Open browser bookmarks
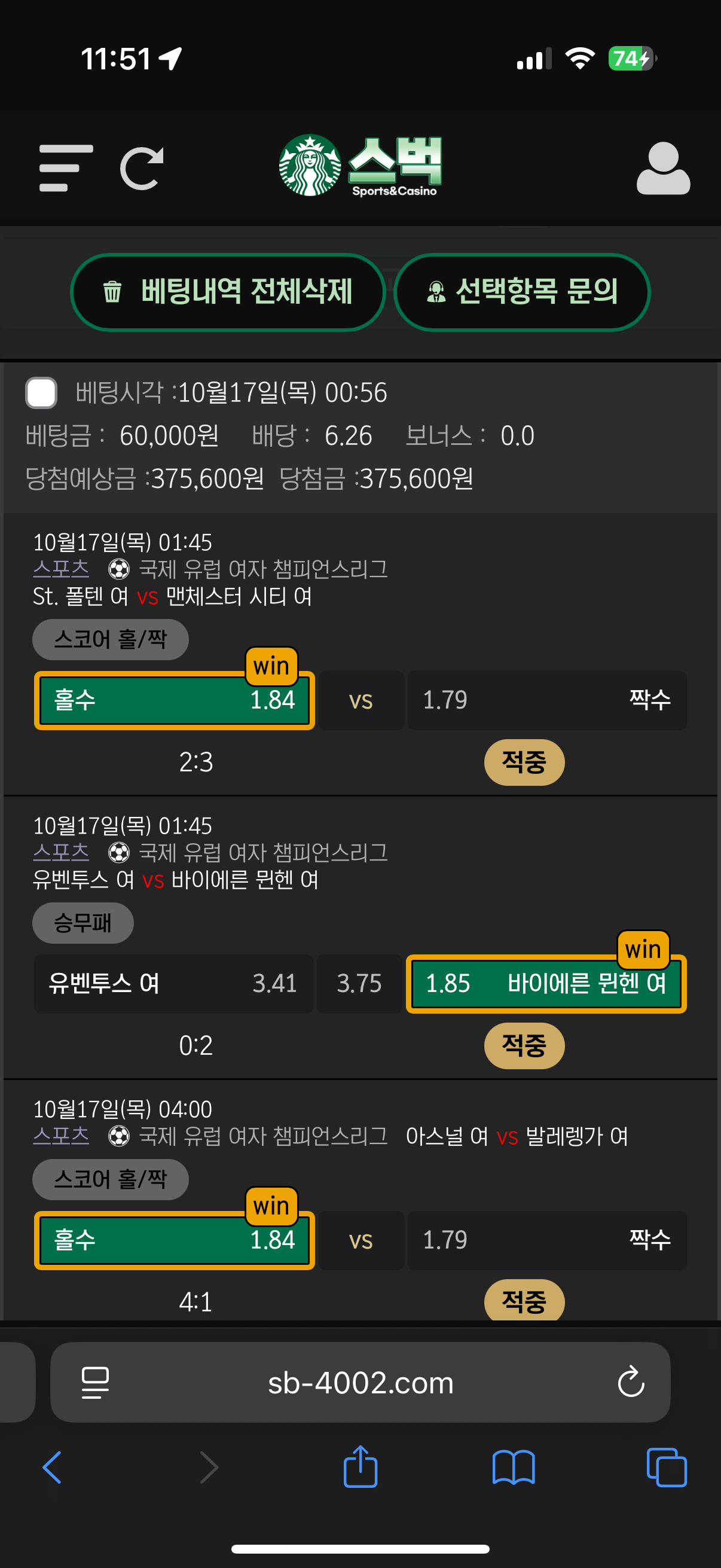 point(514,1467)
